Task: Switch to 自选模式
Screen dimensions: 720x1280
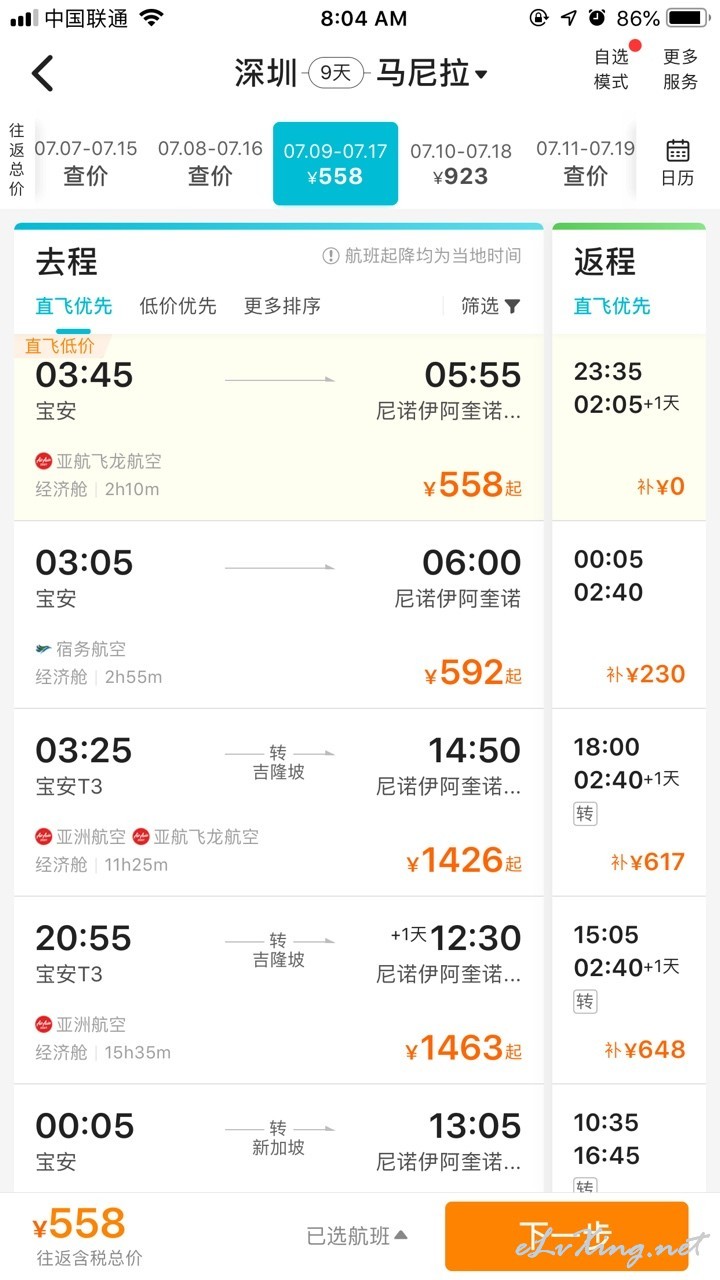Action: tap(611, 69)
